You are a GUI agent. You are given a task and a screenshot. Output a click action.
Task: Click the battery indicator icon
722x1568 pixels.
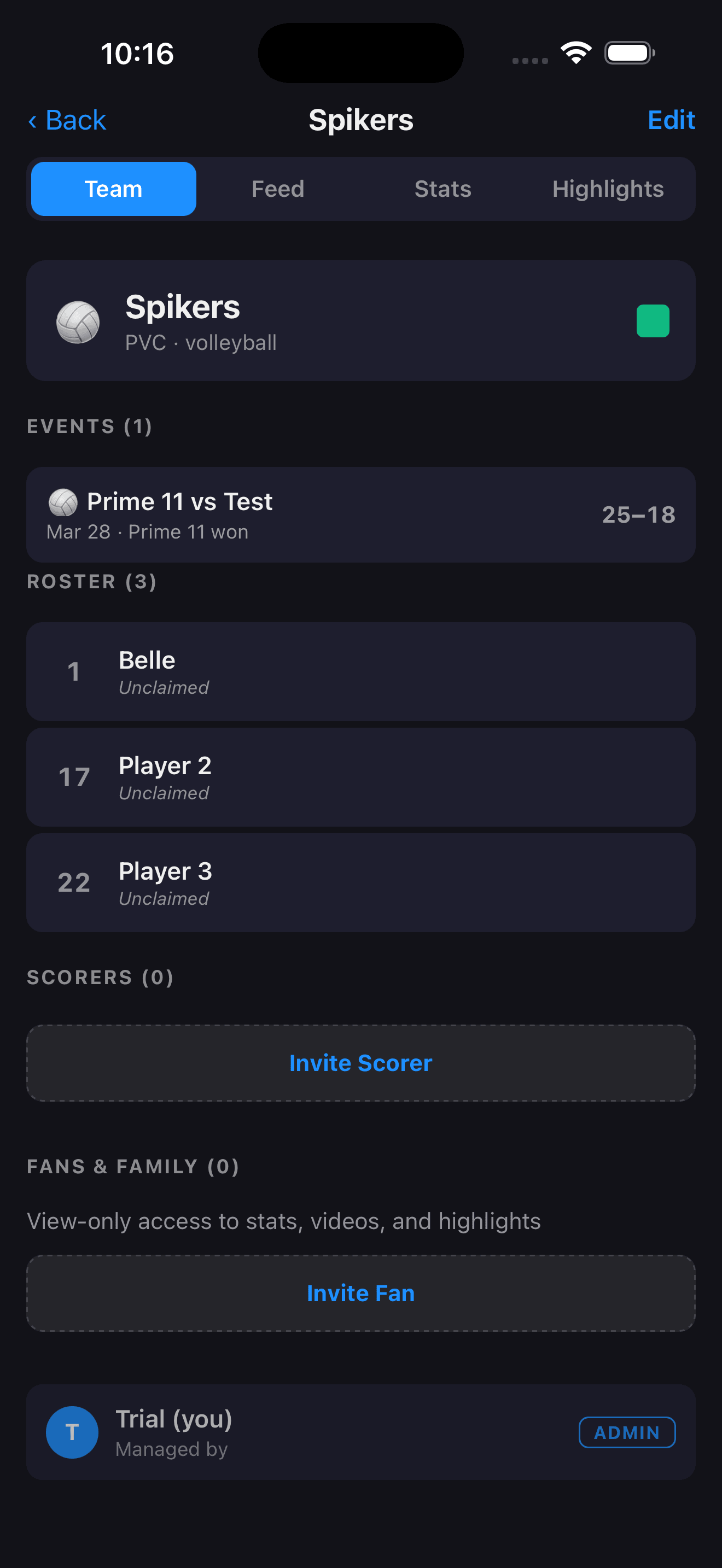point(630,53)
